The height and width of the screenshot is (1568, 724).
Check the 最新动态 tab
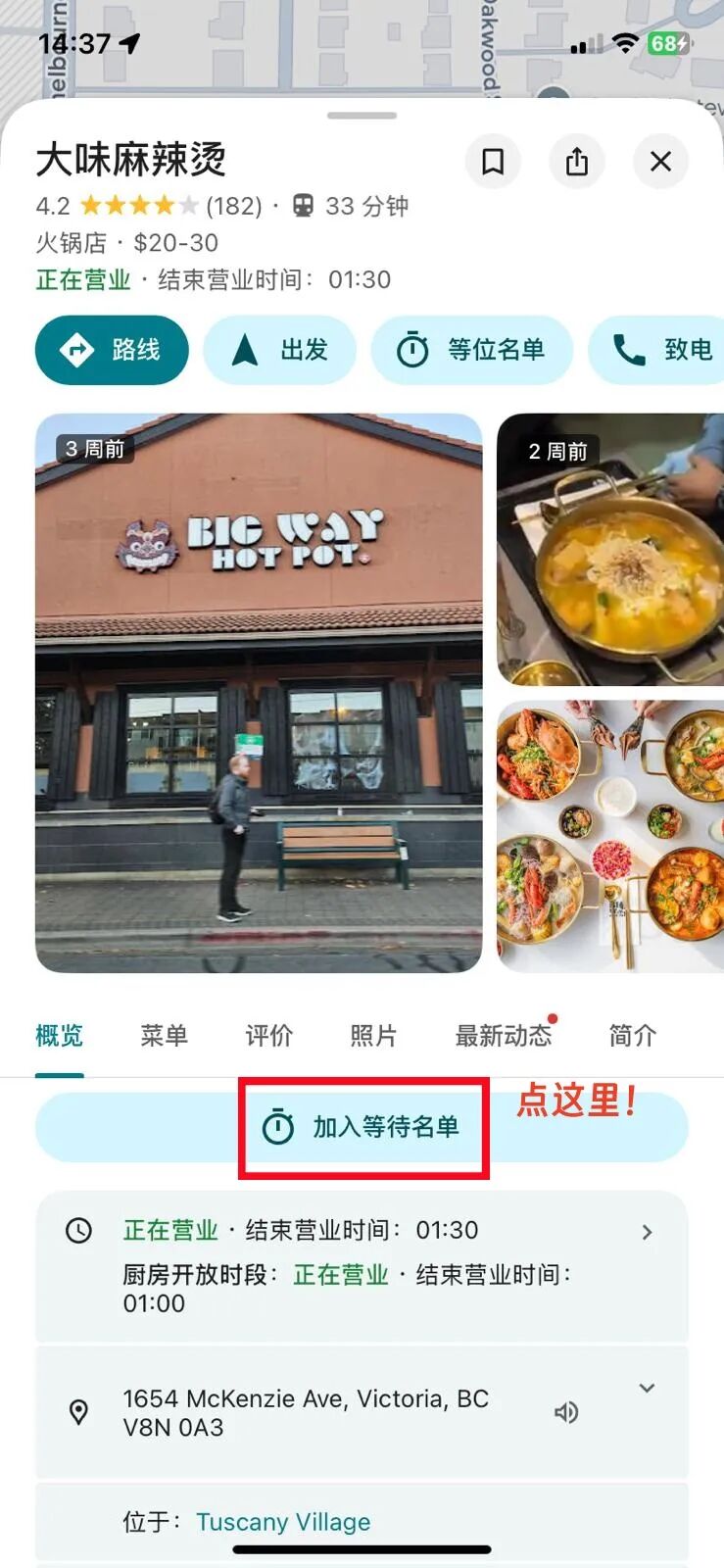click(504, 1036)
